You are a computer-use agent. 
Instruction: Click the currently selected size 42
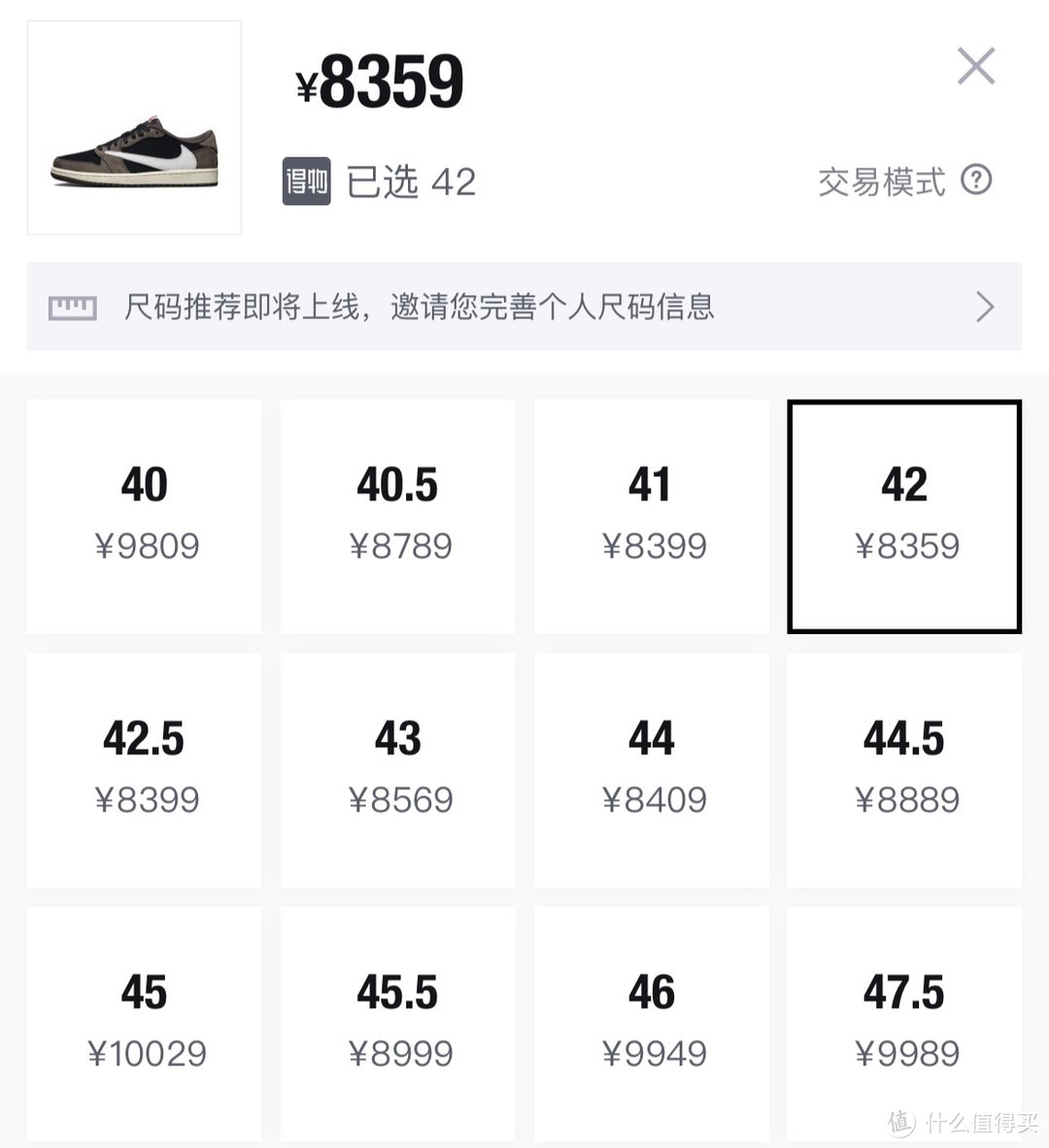click(904, 517)
